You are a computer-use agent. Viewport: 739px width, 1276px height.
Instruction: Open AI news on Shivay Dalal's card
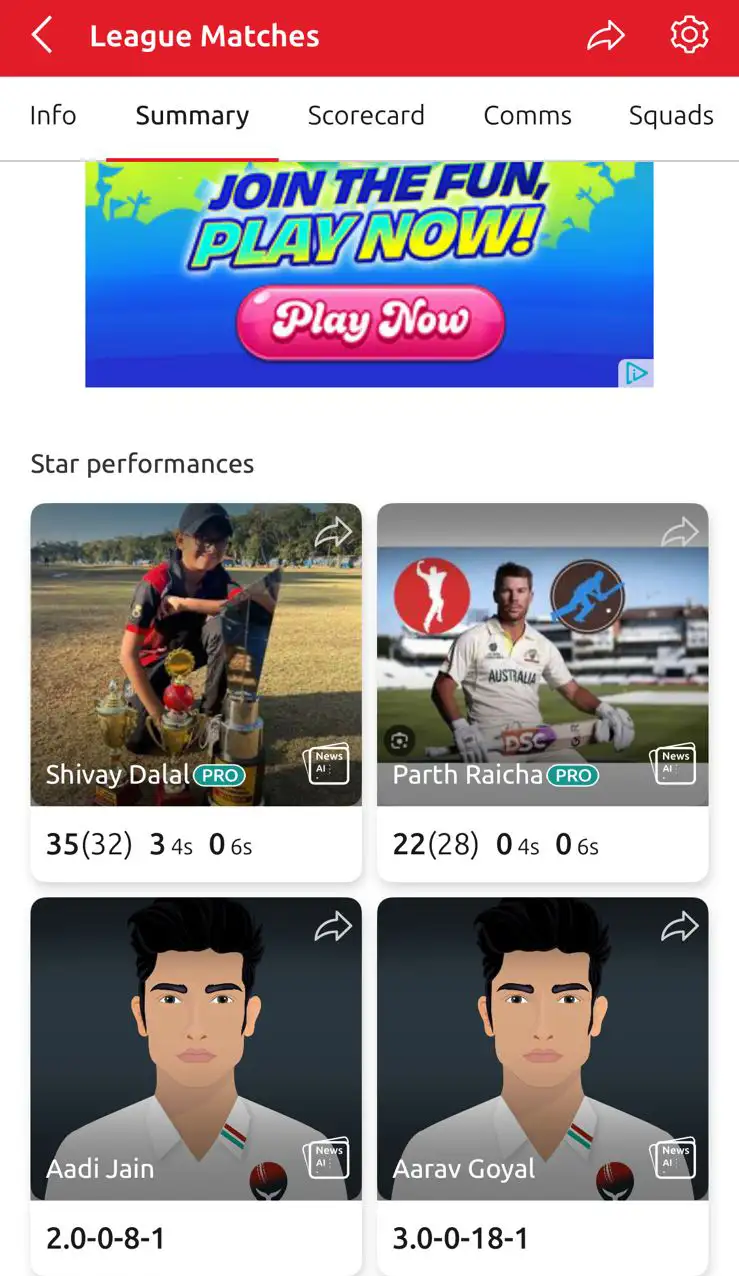tap(327, 763)
